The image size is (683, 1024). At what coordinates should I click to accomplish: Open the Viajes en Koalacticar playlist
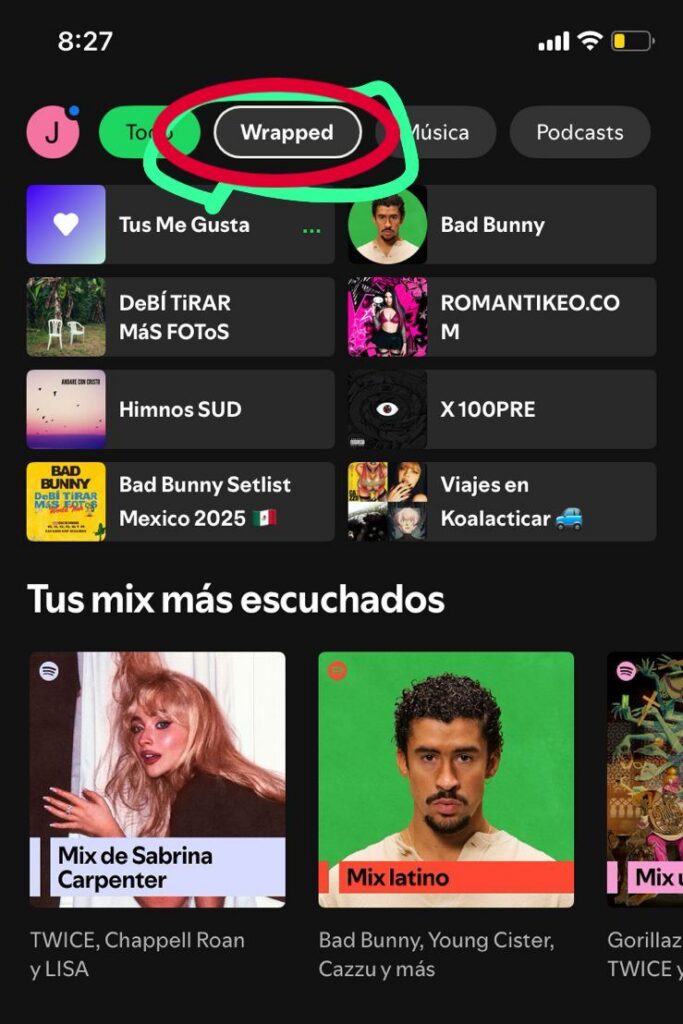[x=502, y=501]
